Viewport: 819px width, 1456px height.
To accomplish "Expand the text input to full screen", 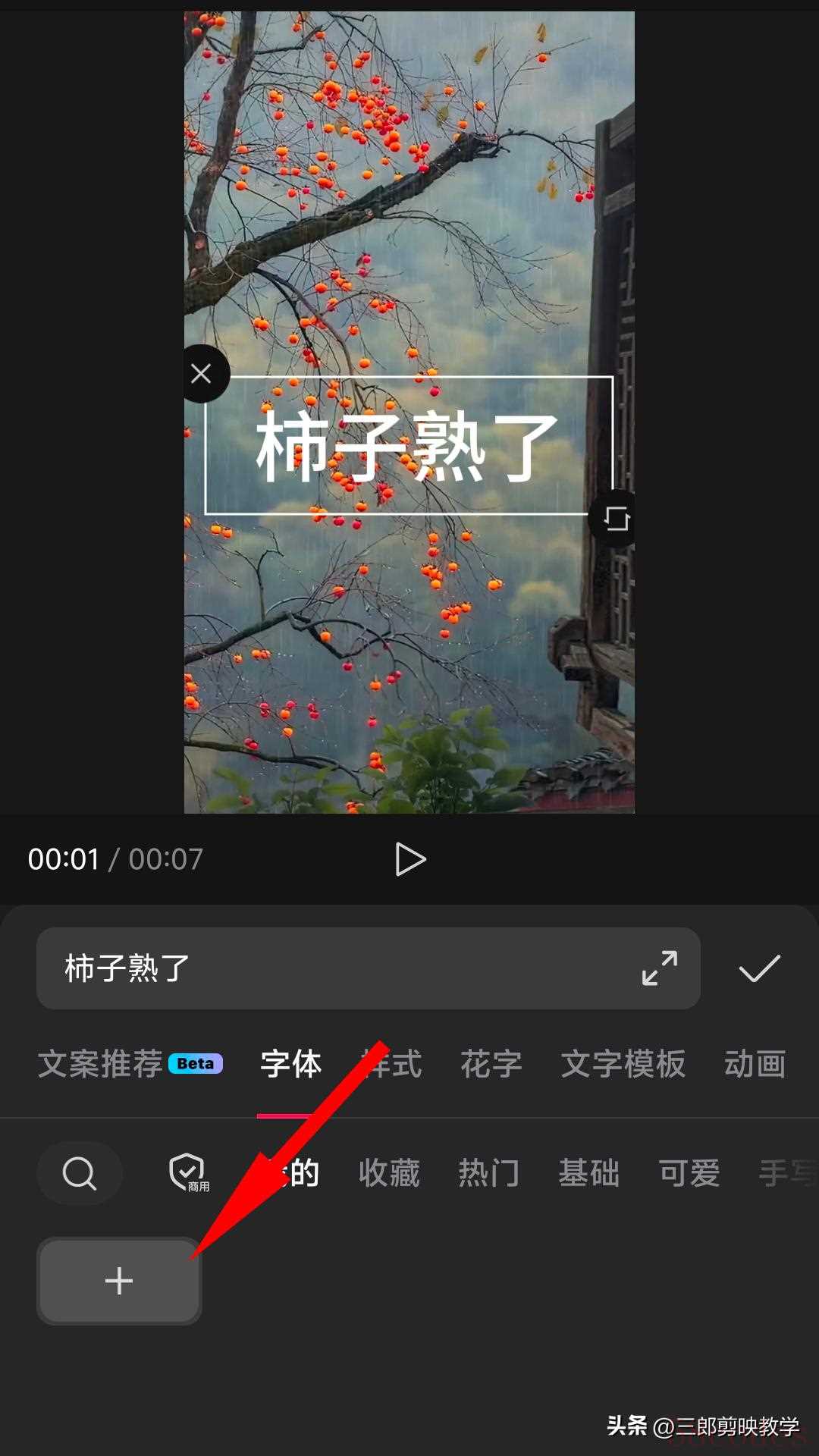I will pos(659,968).
